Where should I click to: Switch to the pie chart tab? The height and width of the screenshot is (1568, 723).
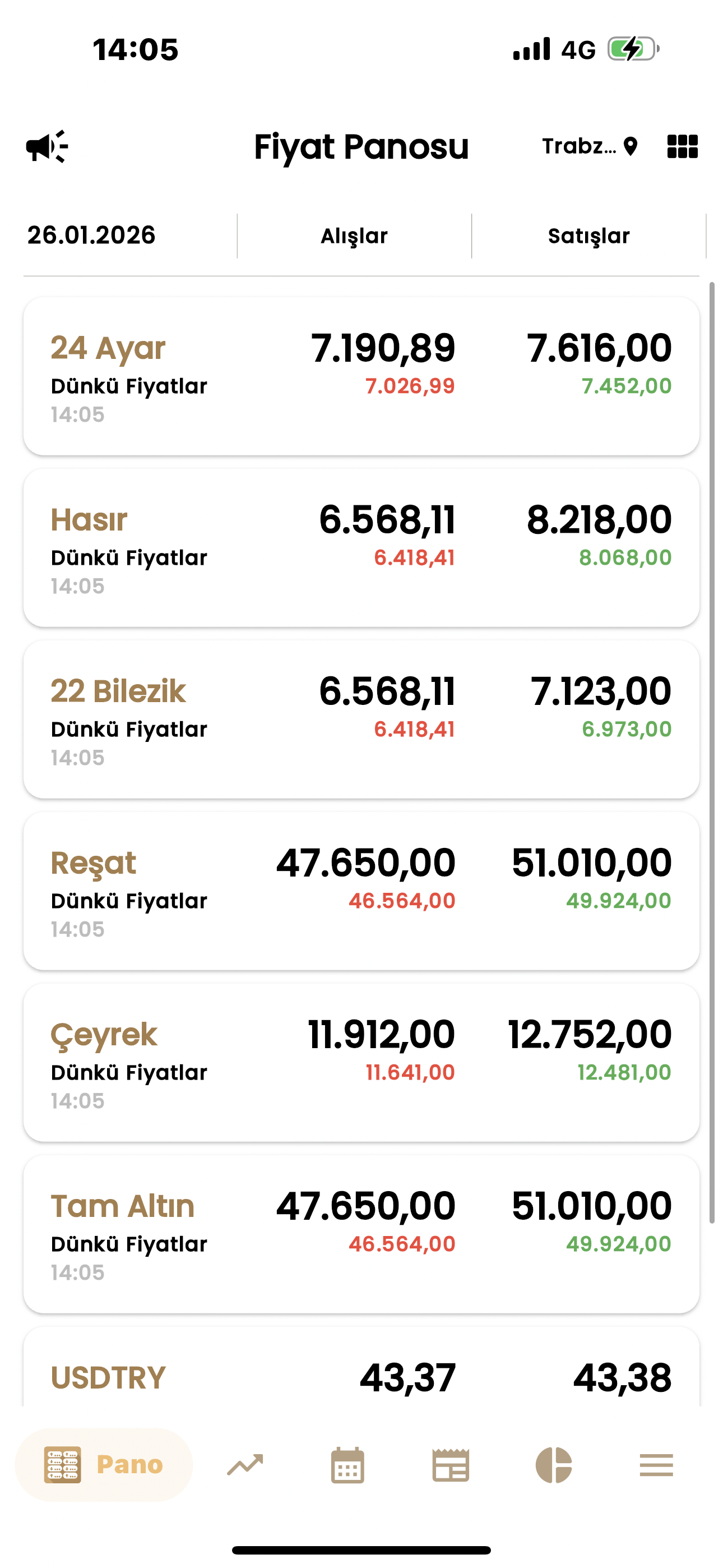coord(553,1464)
